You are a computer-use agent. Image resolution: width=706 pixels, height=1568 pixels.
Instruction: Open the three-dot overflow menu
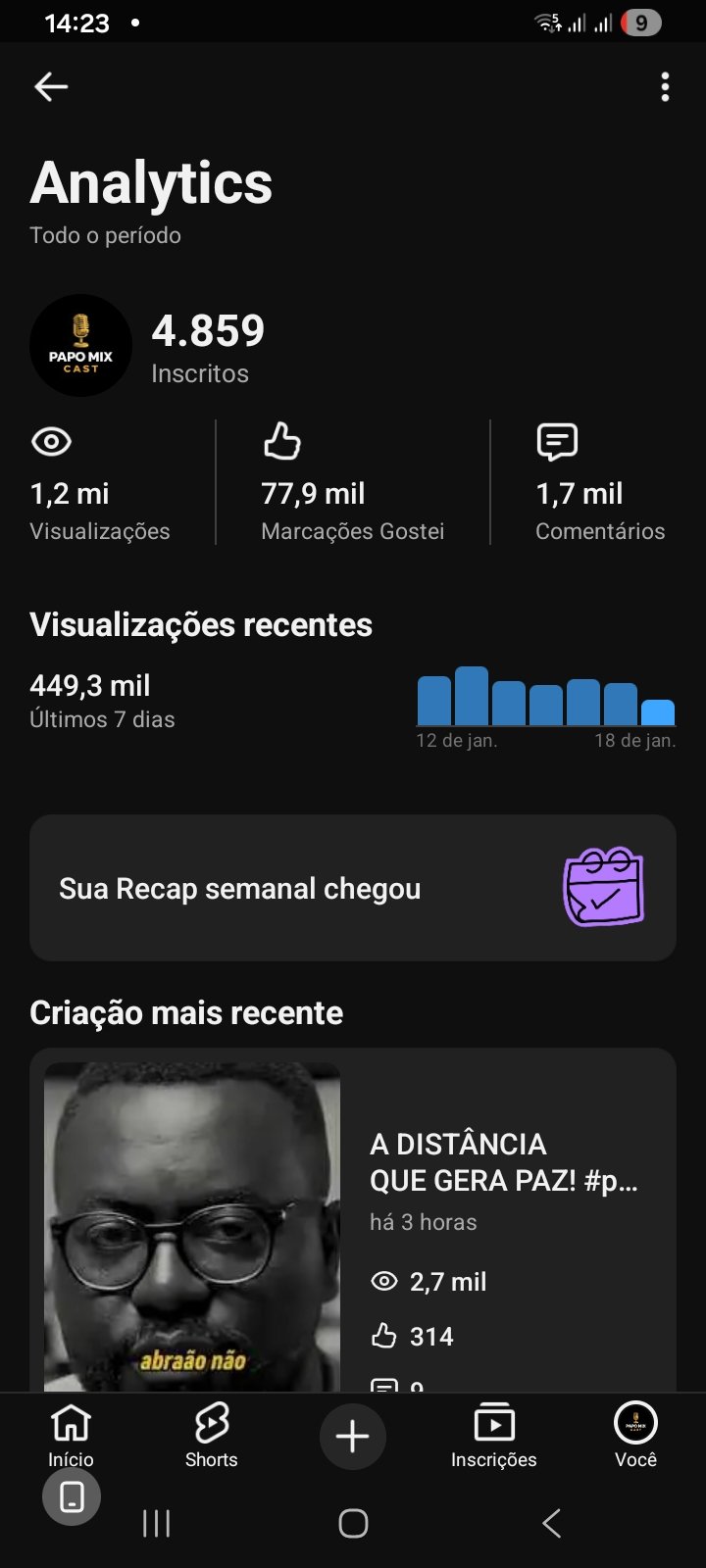coord(665,87)
